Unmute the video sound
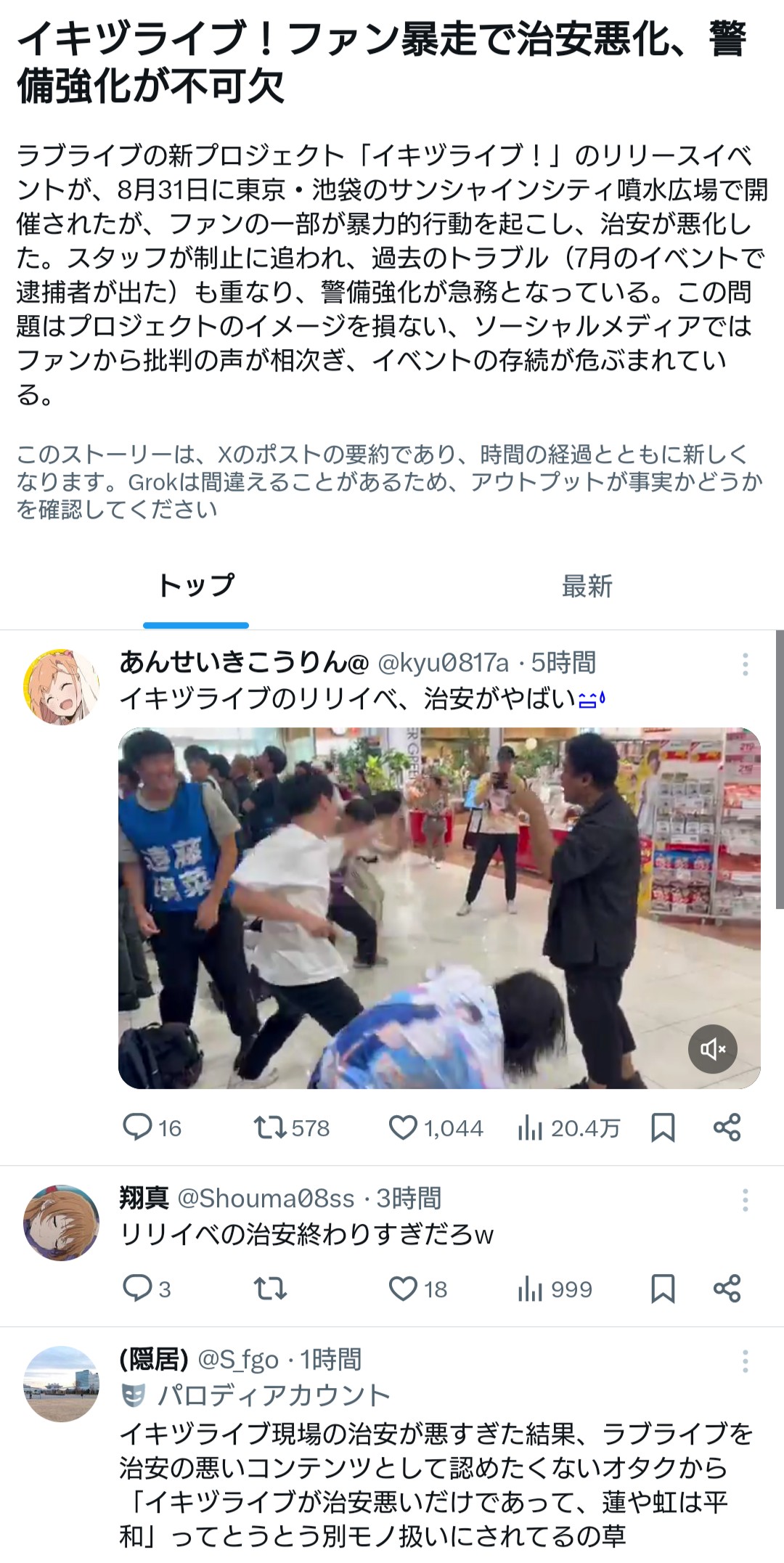Screen dimensions: 784x1563 [712, 1049]
